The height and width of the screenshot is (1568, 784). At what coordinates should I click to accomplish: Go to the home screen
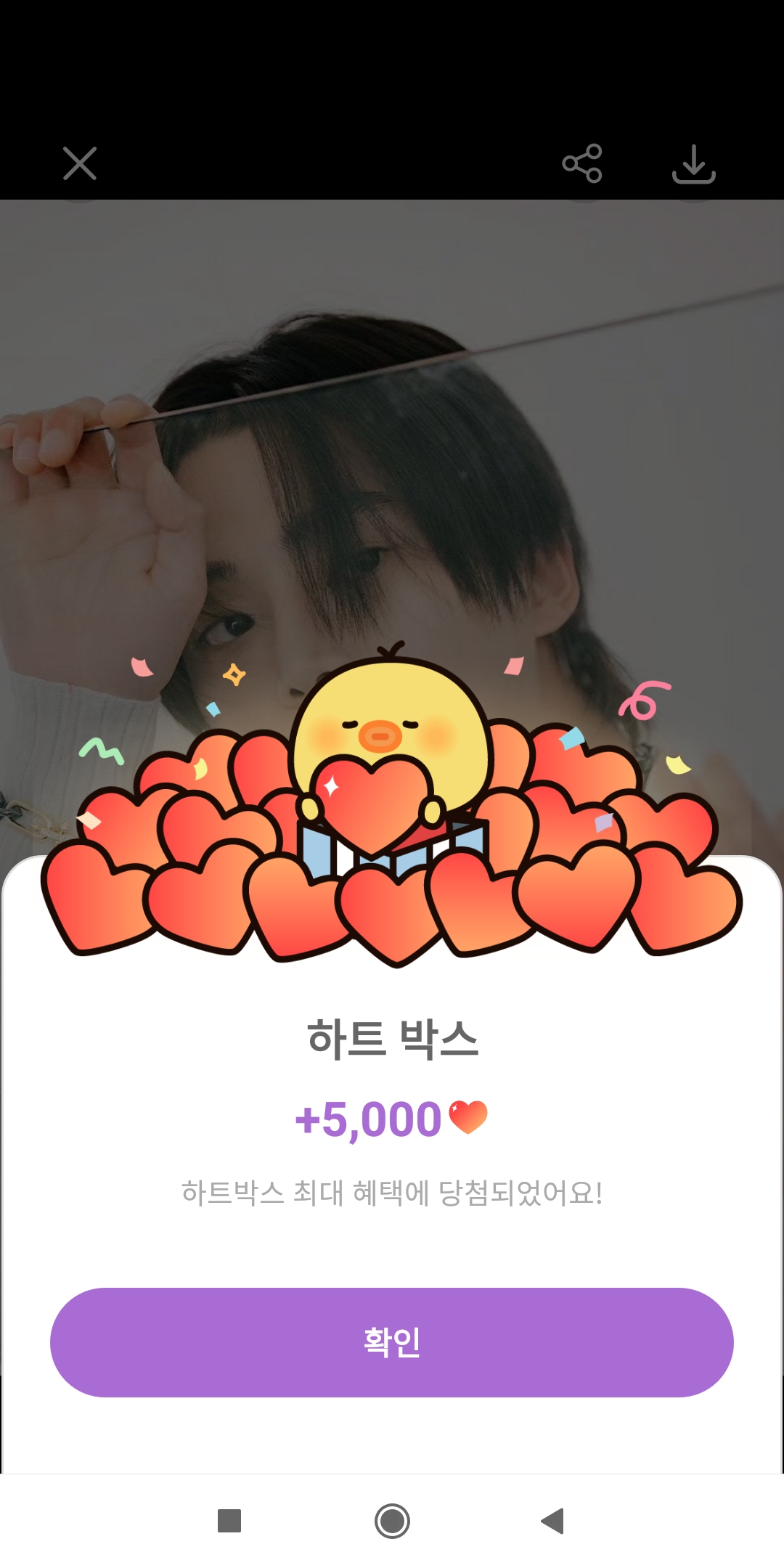(x=392, y=1520)
